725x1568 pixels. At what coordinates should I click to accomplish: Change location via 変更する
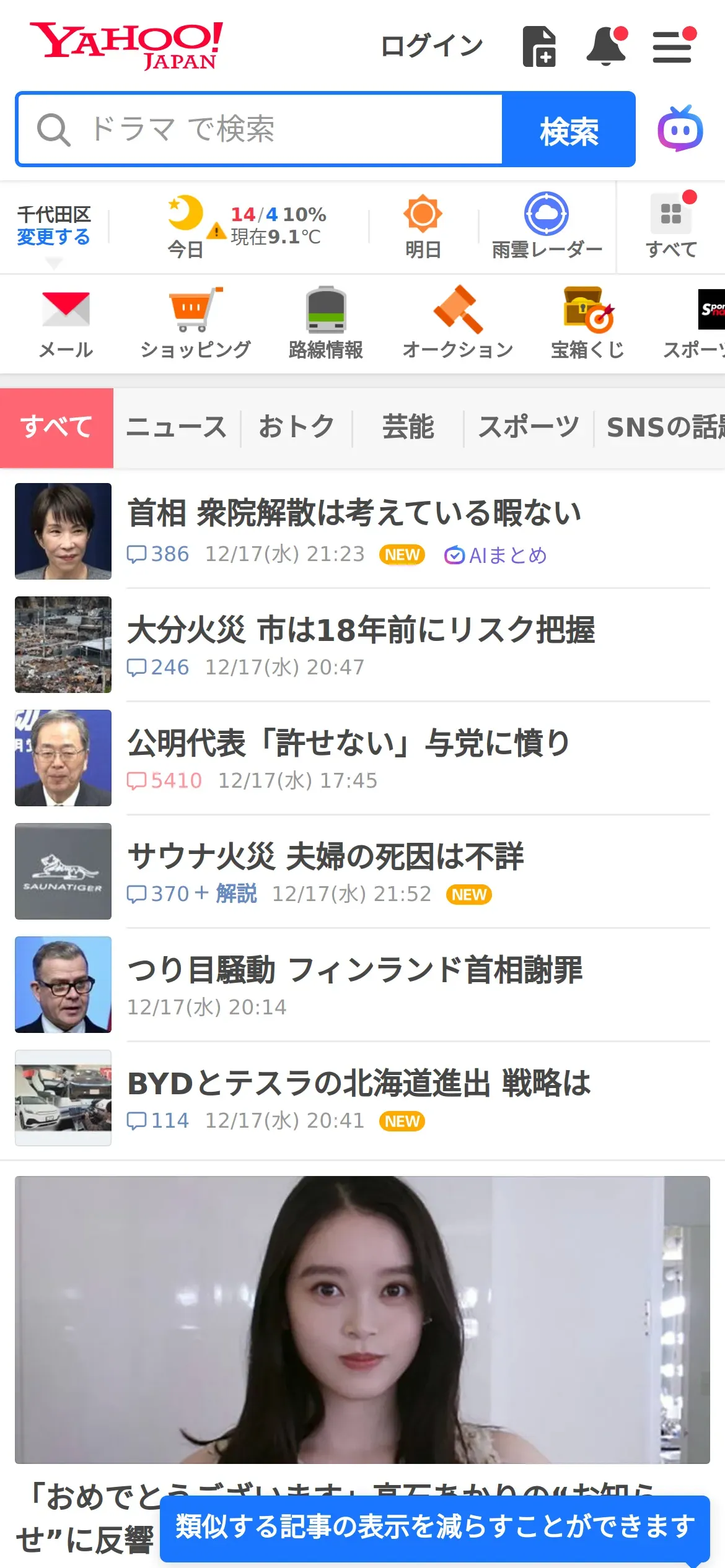(x=53, y=237)
